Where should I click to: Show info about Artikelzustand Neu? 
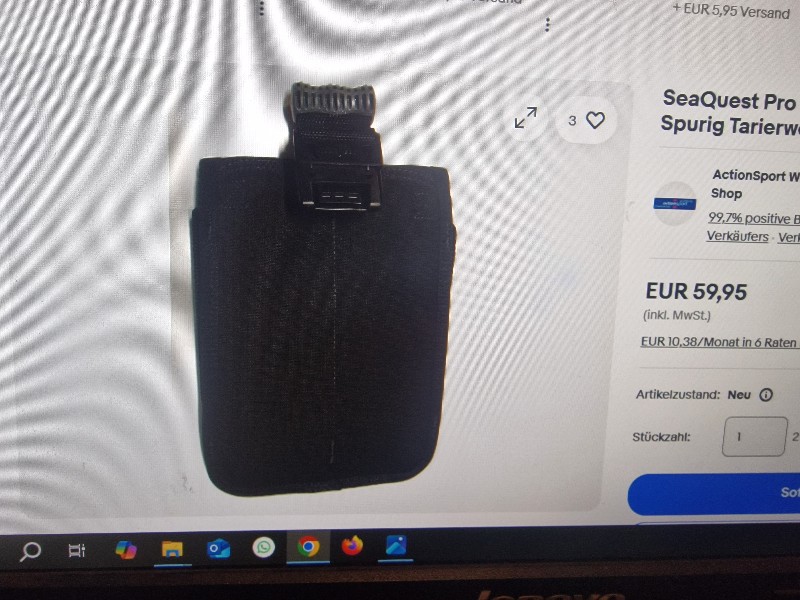pyautogui.click(x=766, y=394)
